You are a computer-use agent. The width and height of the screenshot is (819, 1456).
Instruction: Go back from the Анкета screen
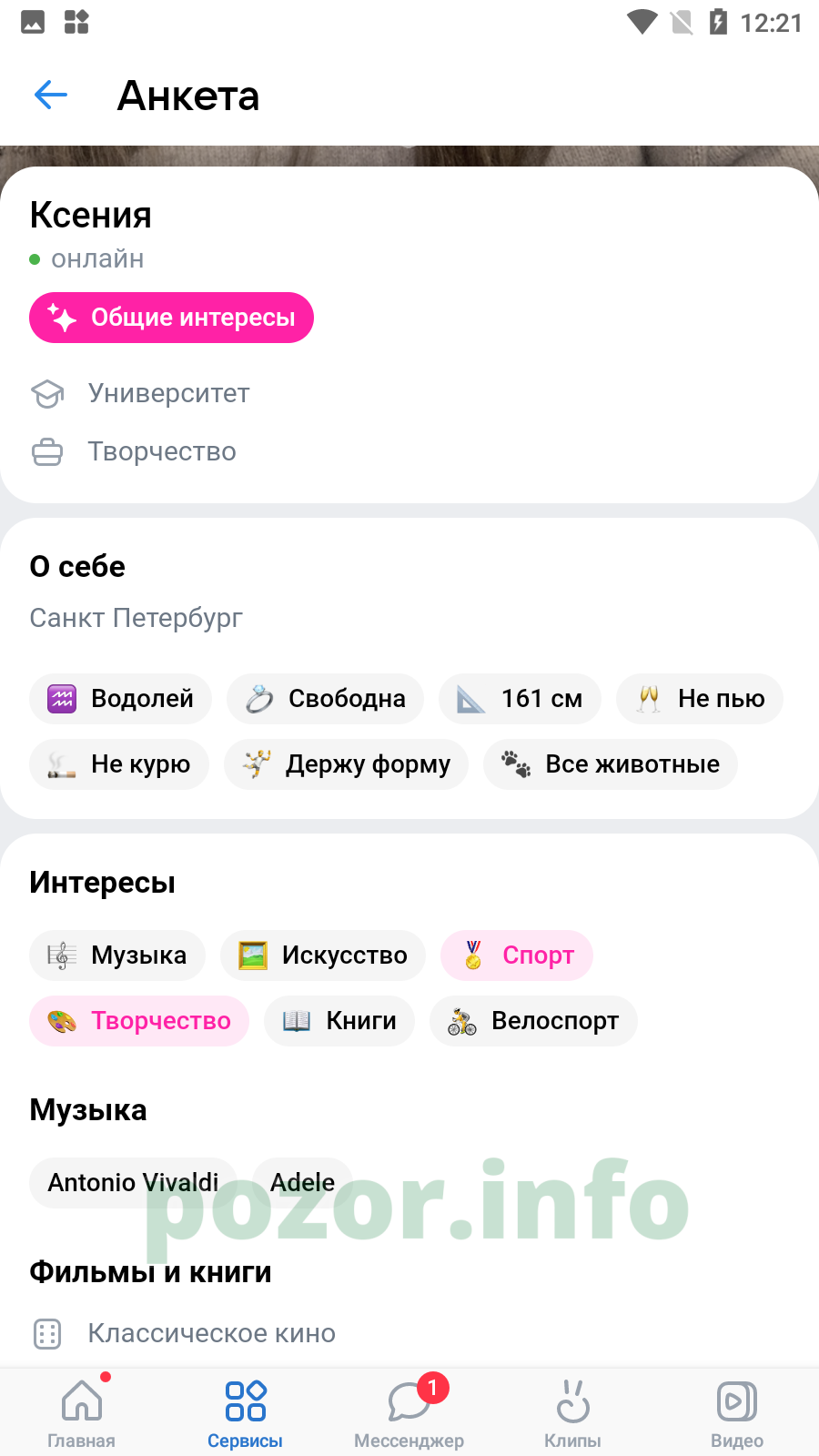pyautogui.click(x=51, y=95)
